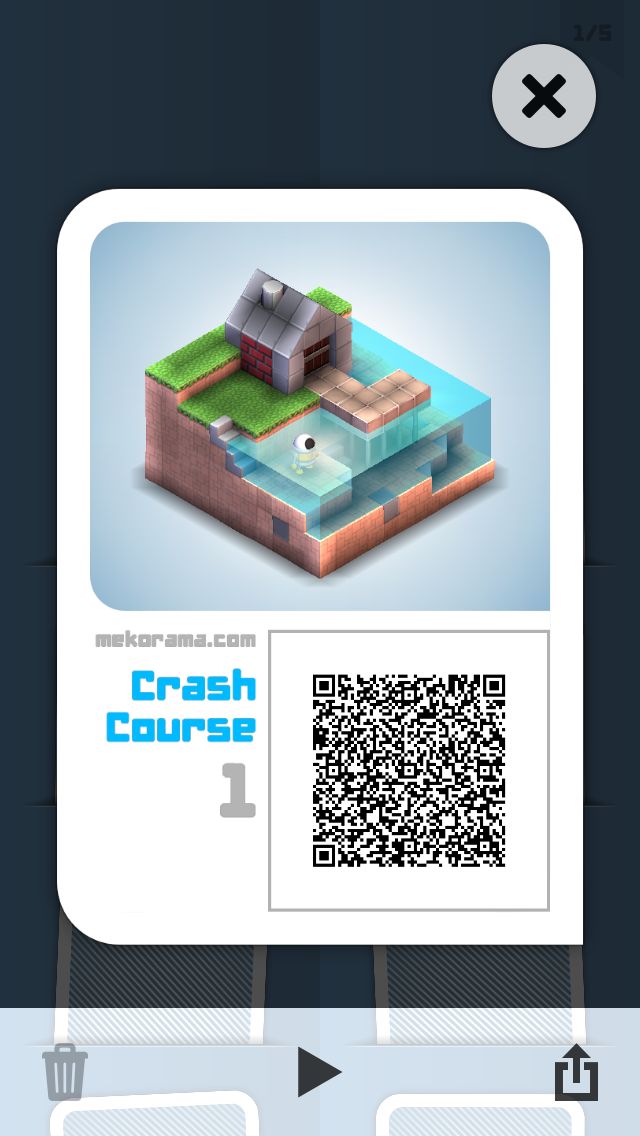Delete this level with the trash icon
Viewport: 640px width, 1136px height.
click(65, 1072)
